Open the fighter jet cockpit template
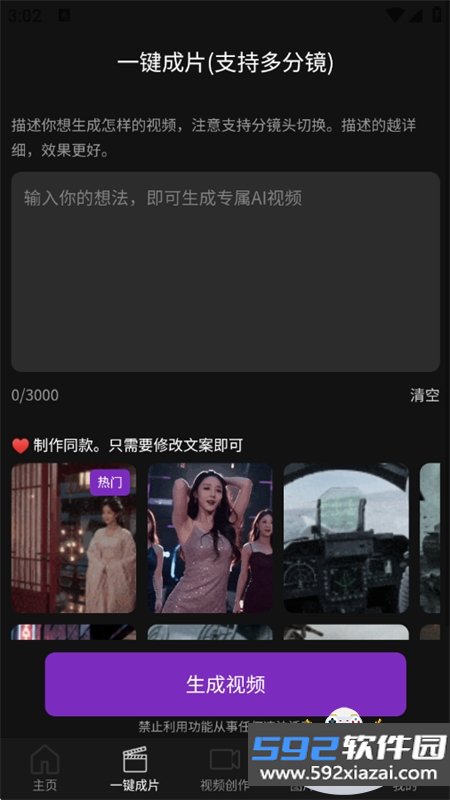 (346, 538)
